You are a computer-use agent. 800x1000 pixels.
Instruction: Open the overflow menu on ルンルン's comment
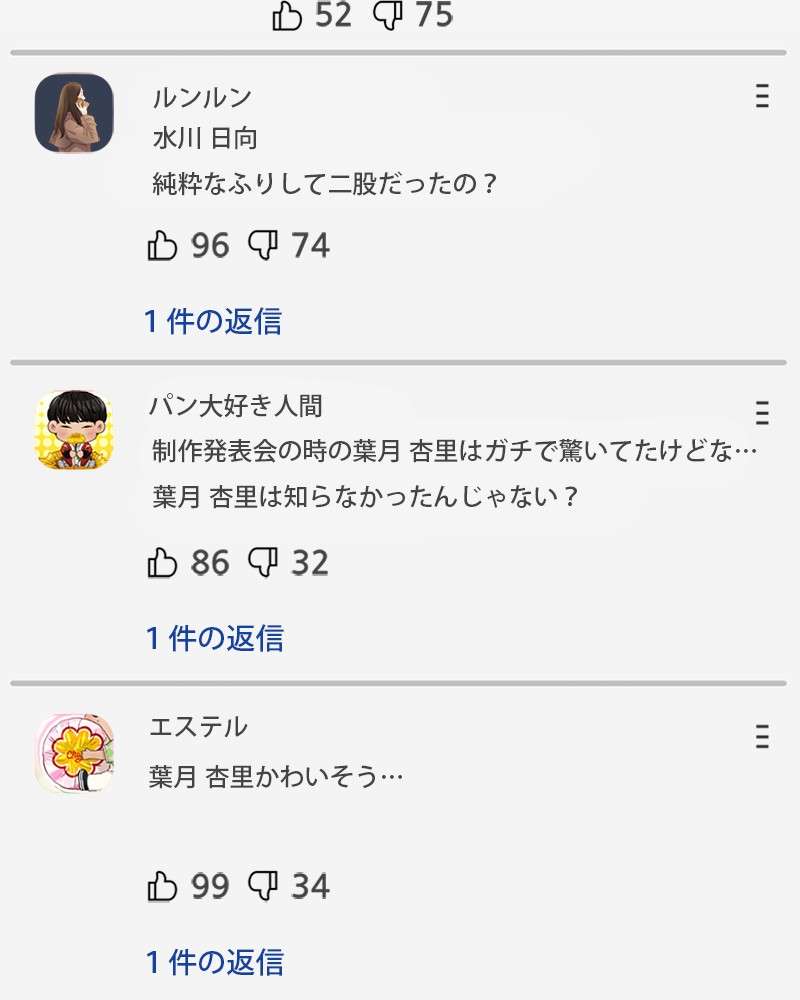(762, 97)
